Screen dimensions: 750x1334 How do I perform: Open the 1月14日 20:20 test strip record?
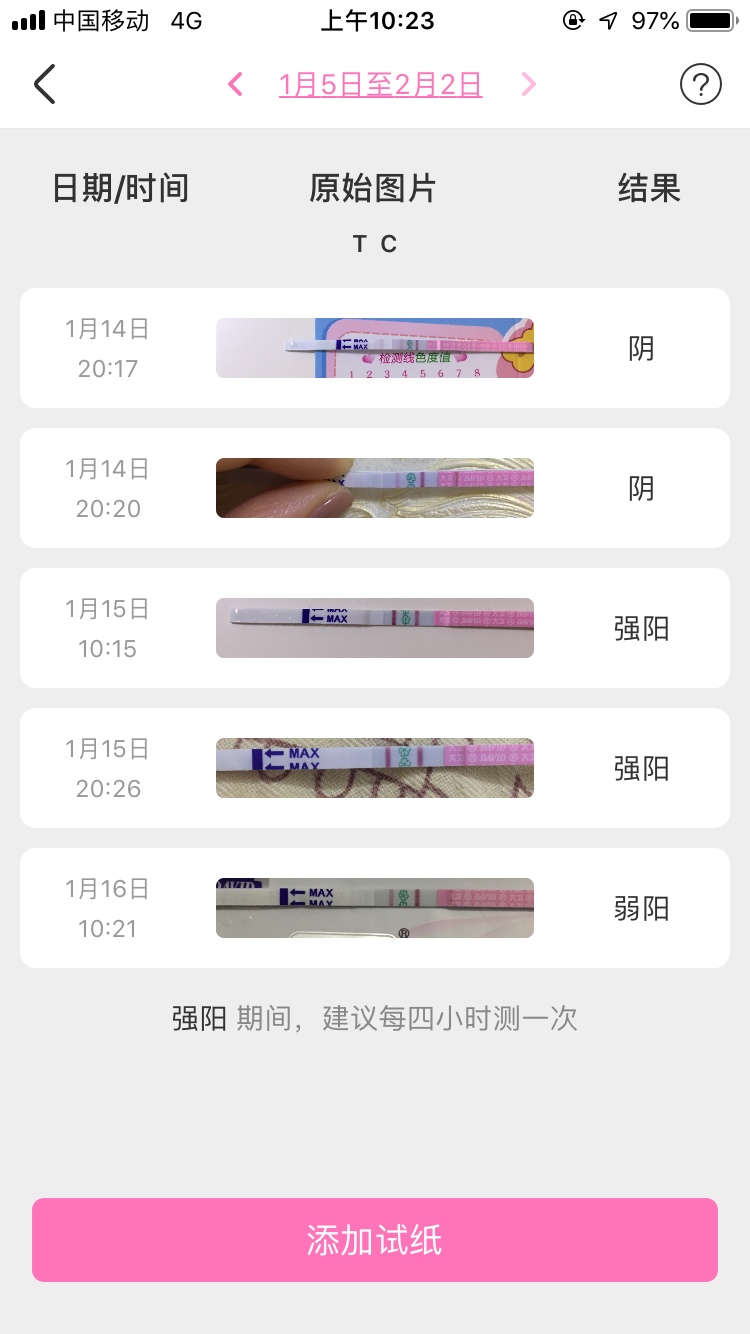375,488
